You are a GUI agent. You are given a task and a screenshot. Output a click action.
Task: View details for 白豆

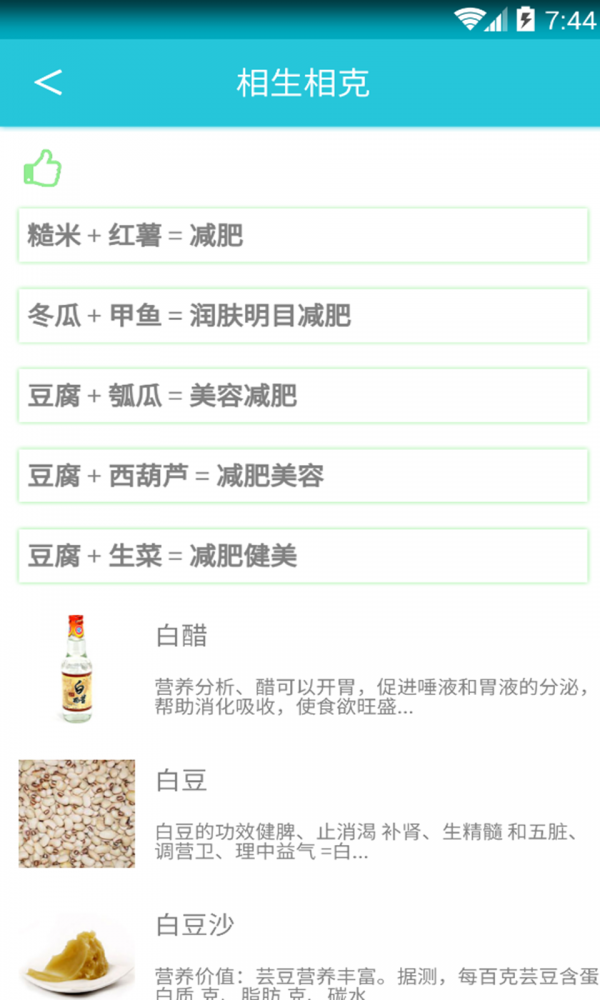pyautogui.click(x=300, y=814)
